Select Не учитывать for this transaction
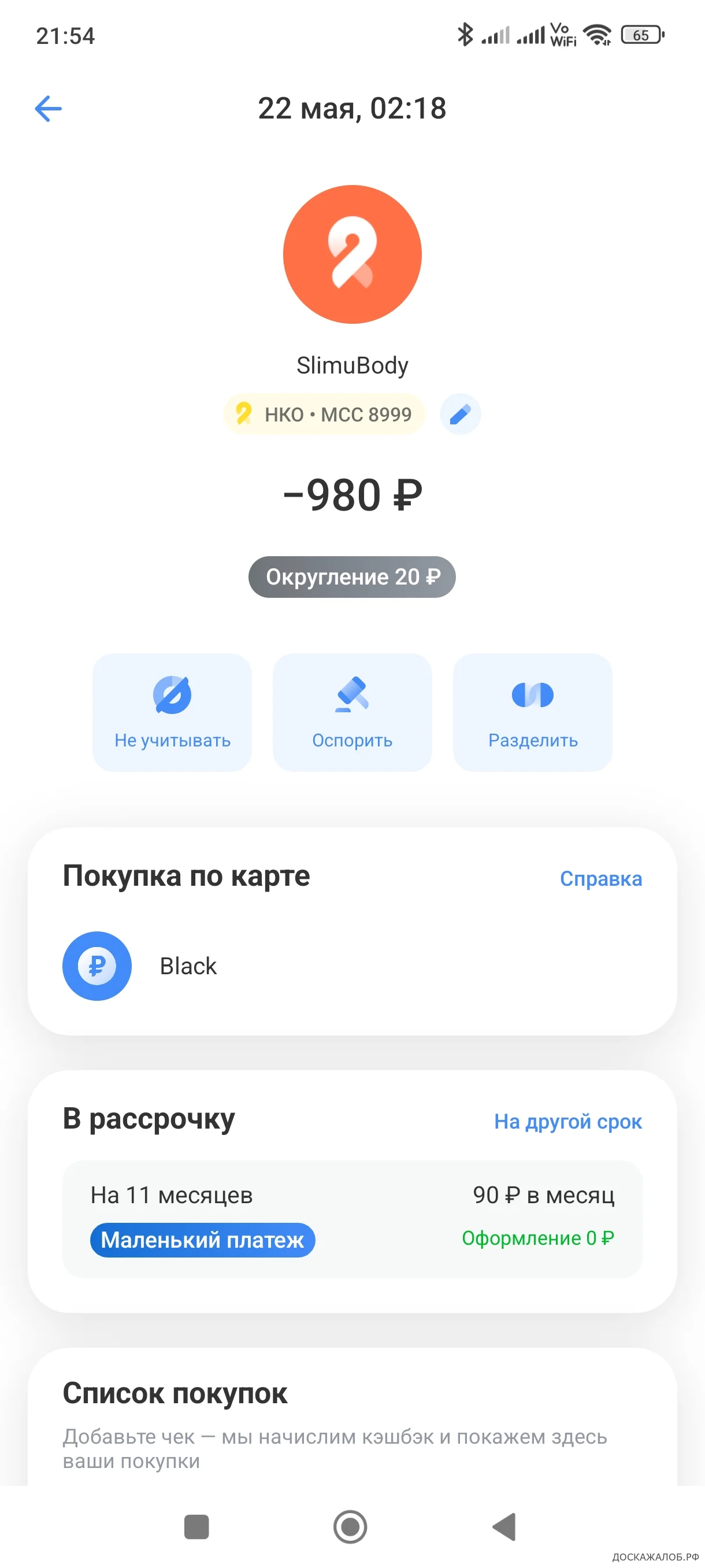 pos(172,713)
